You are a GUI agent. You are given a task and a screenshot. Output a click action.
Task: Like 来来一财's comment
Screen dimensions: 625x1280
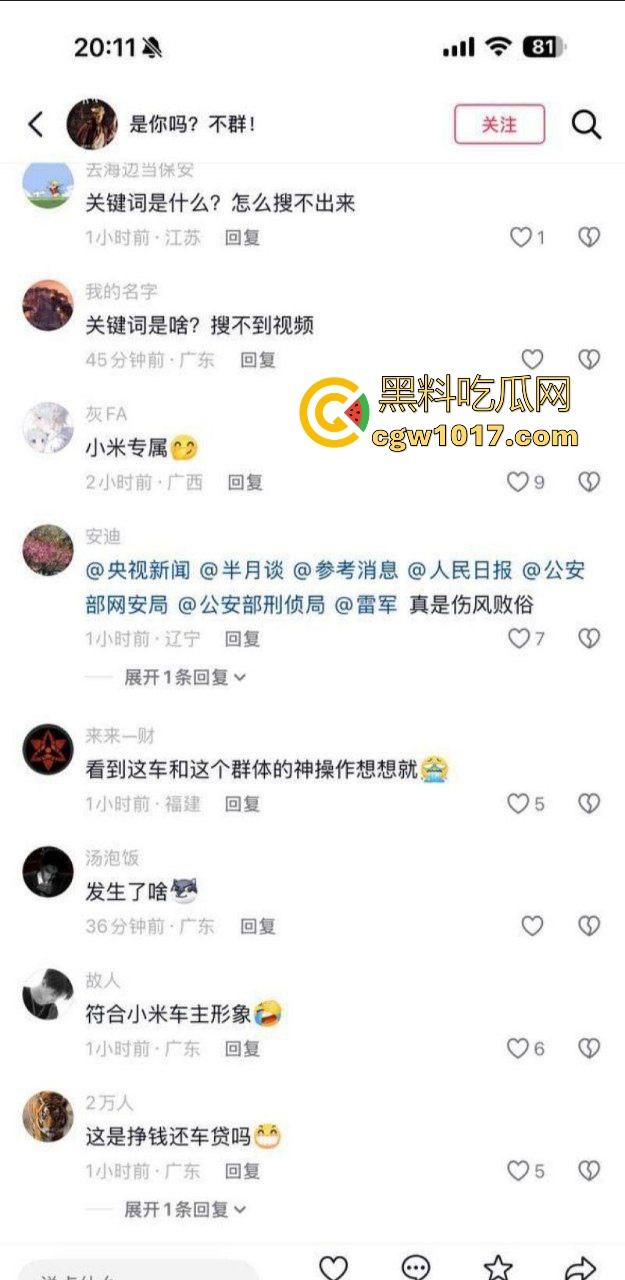tap(518, 803)
